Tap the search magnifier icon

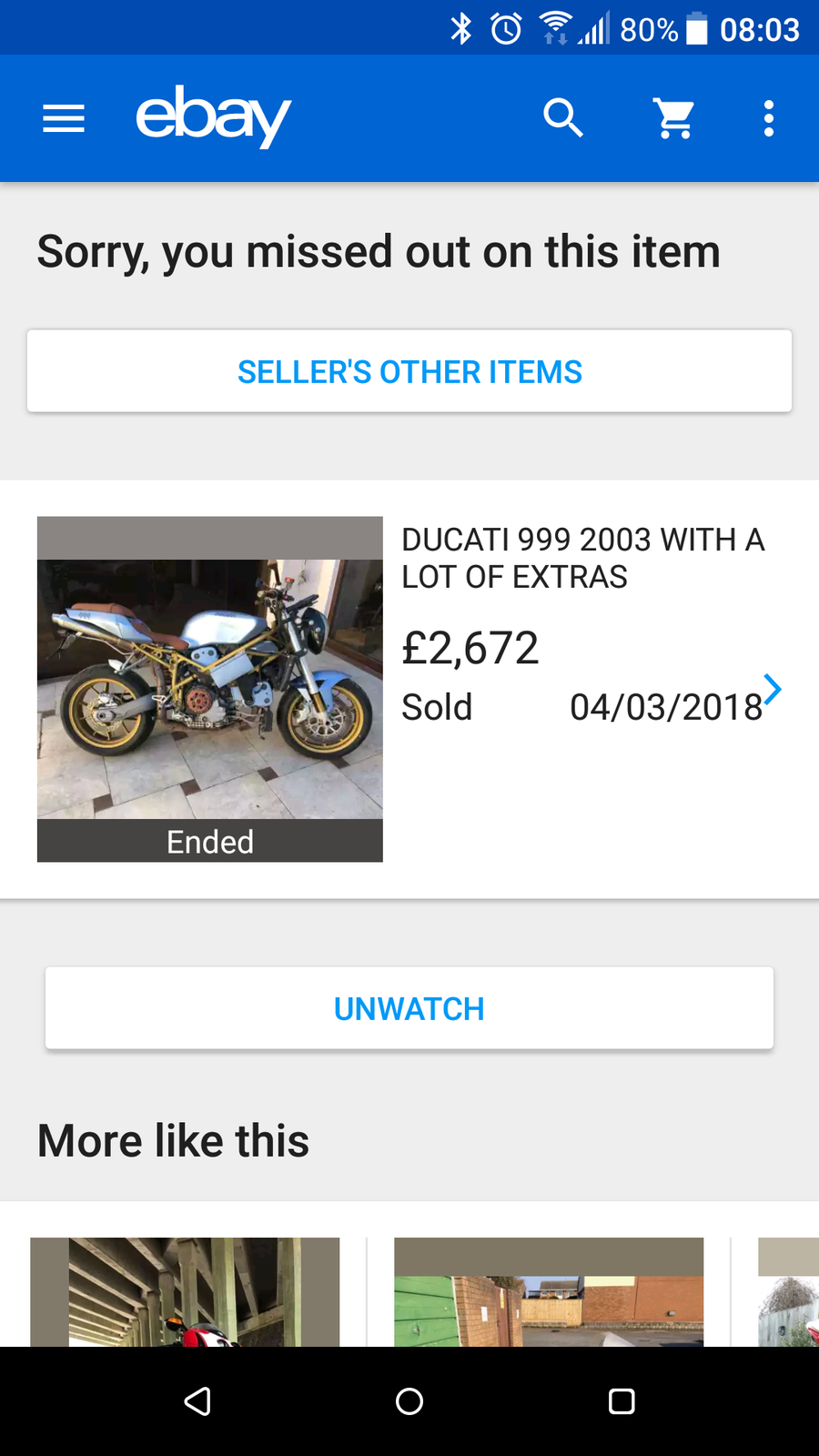(x=563, y=118)
